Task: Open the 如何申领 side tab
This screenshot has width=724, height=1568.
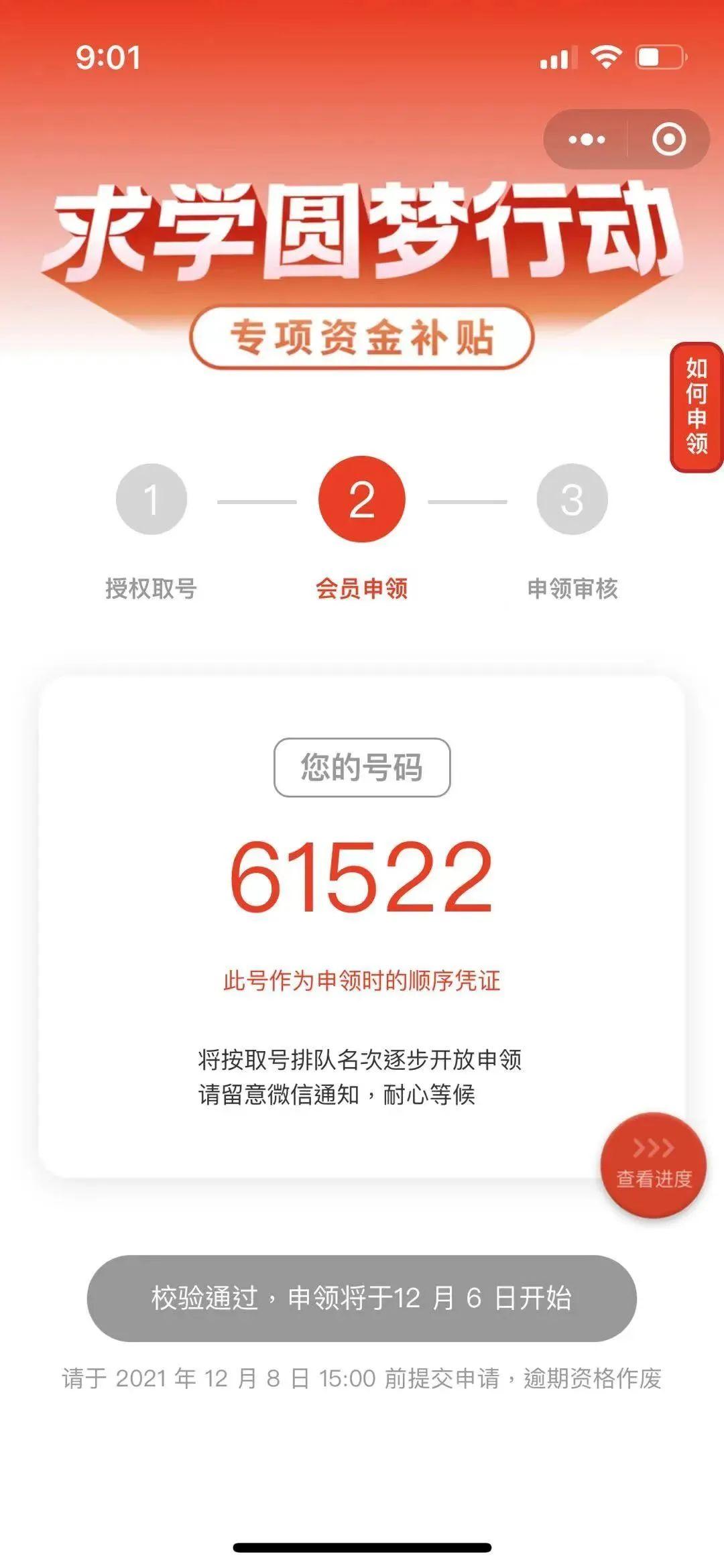Action: click(x=697, y=406)
